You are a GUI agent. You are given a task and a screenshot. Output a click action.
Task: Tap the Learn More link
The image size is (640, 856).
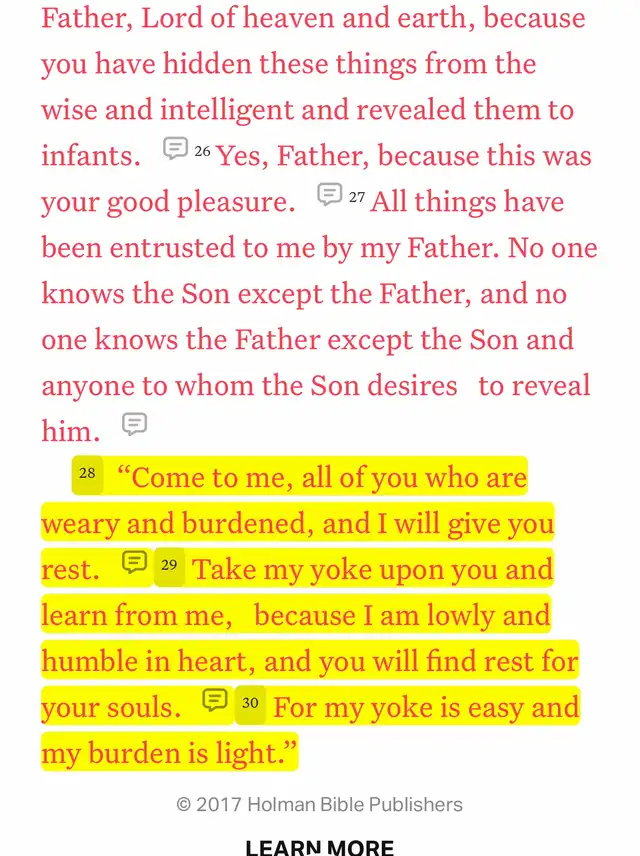(x=320, y=846)
